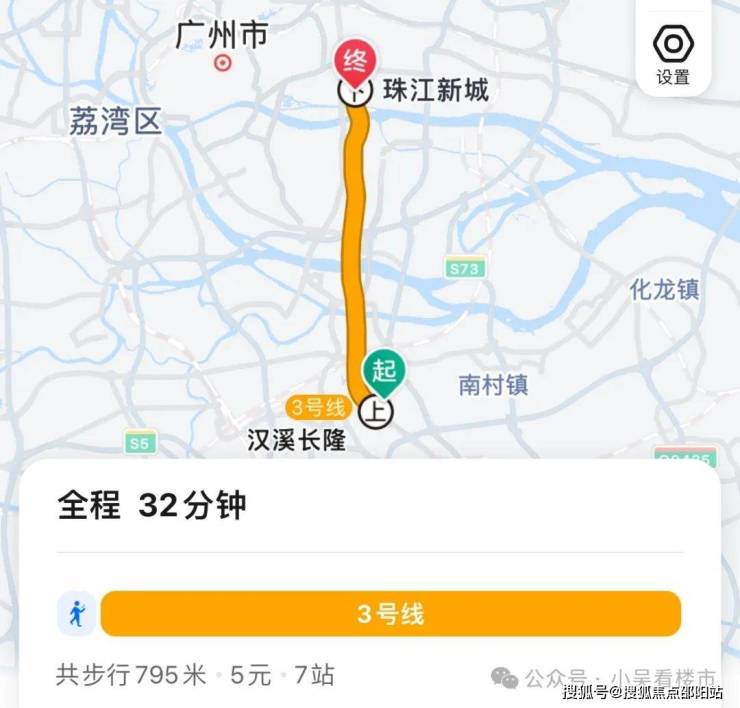Select the orange 3号线 route segment bar
The height and width of the screenshot is (708, 740).
coord(390,613)
